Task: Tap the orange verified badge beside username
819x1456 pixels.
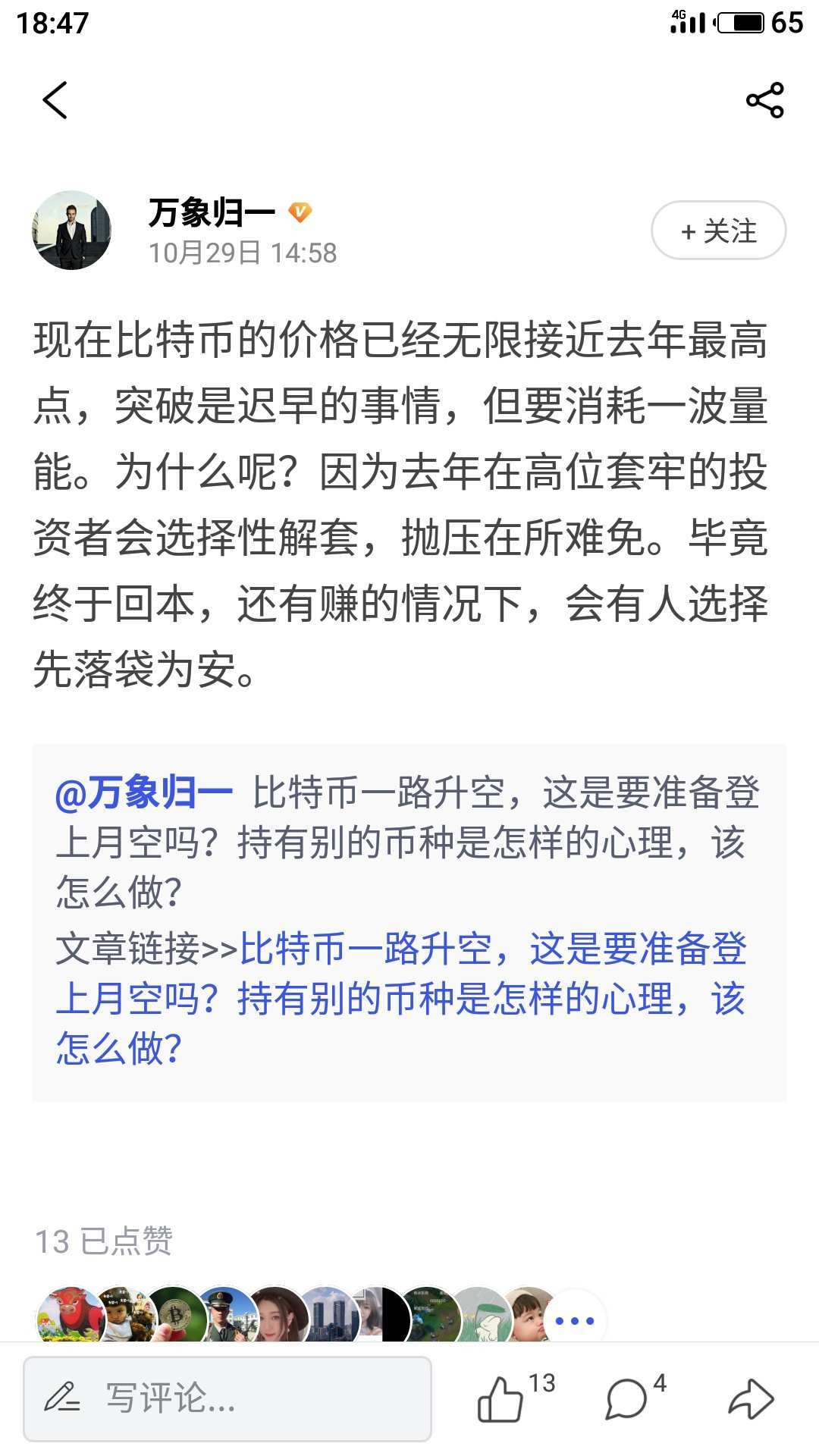Action: click(x=300, y=212)
